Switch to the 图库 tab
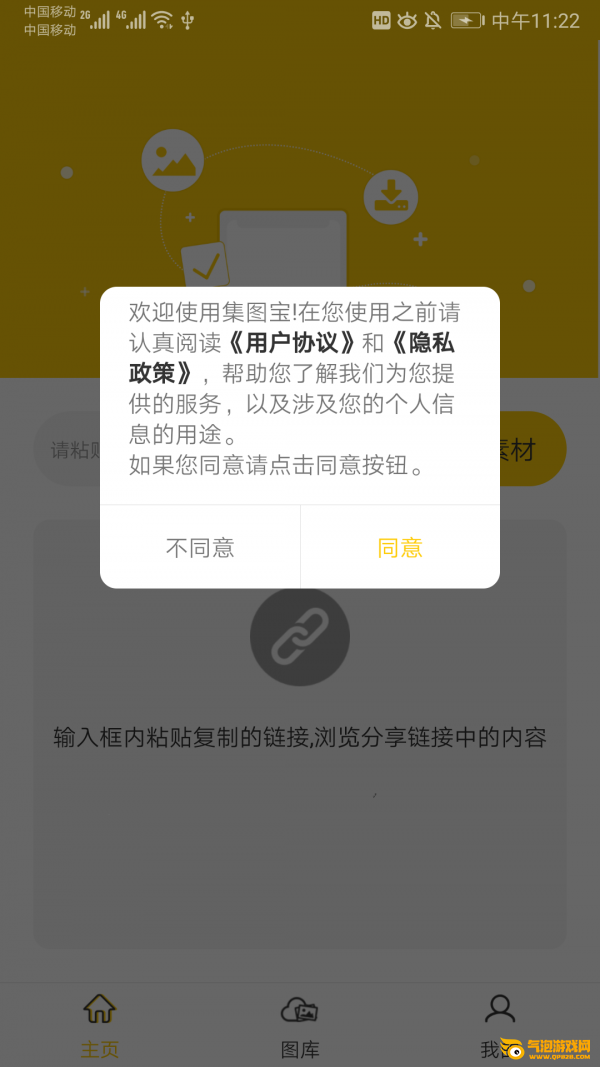This screenshot has height=1067, width=600. pyautogui.click(x=300, y=1026)
